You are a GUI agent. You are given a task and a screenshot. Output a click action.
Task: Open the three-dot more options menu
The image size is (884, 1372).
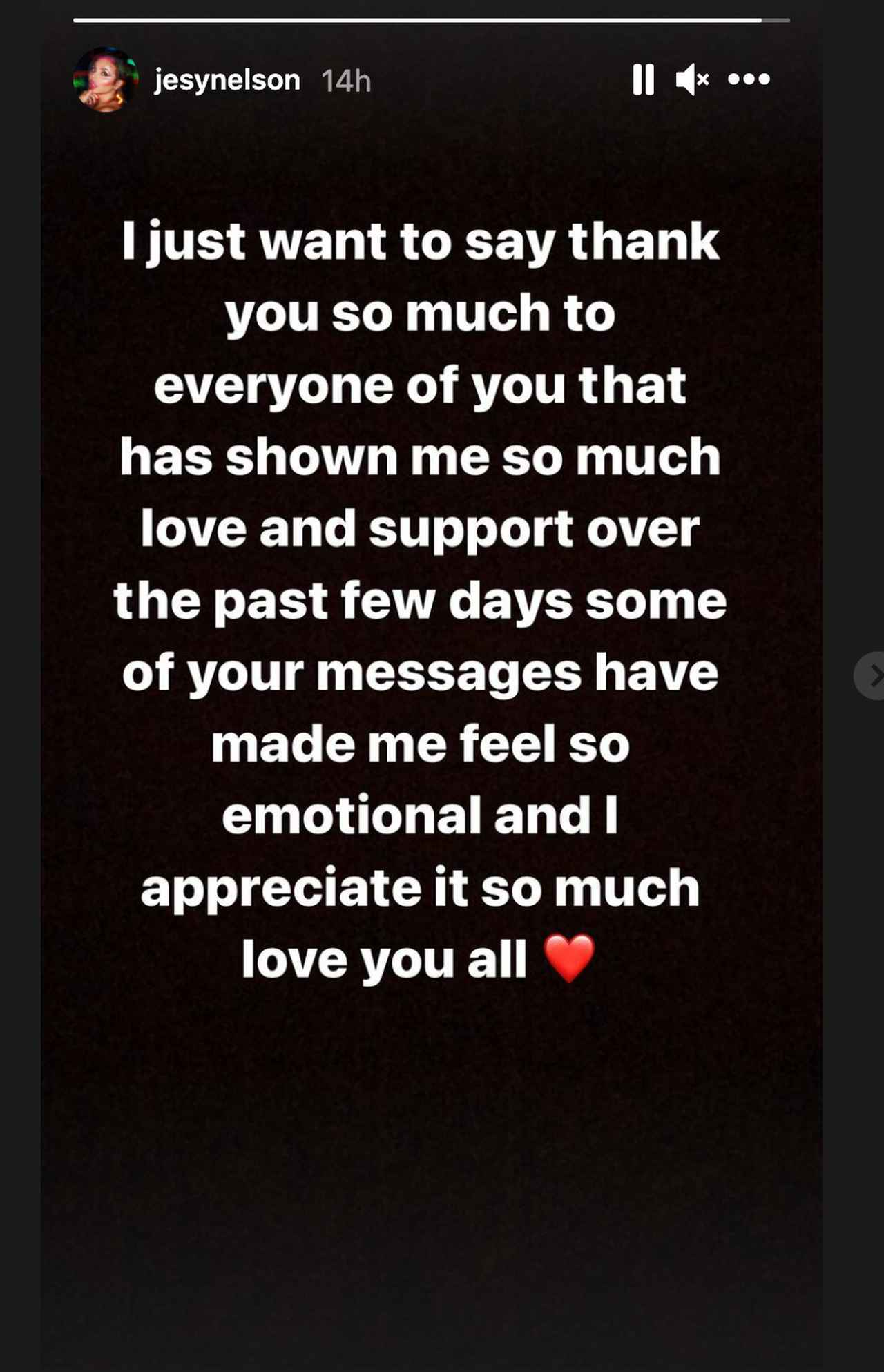(749, 79)
